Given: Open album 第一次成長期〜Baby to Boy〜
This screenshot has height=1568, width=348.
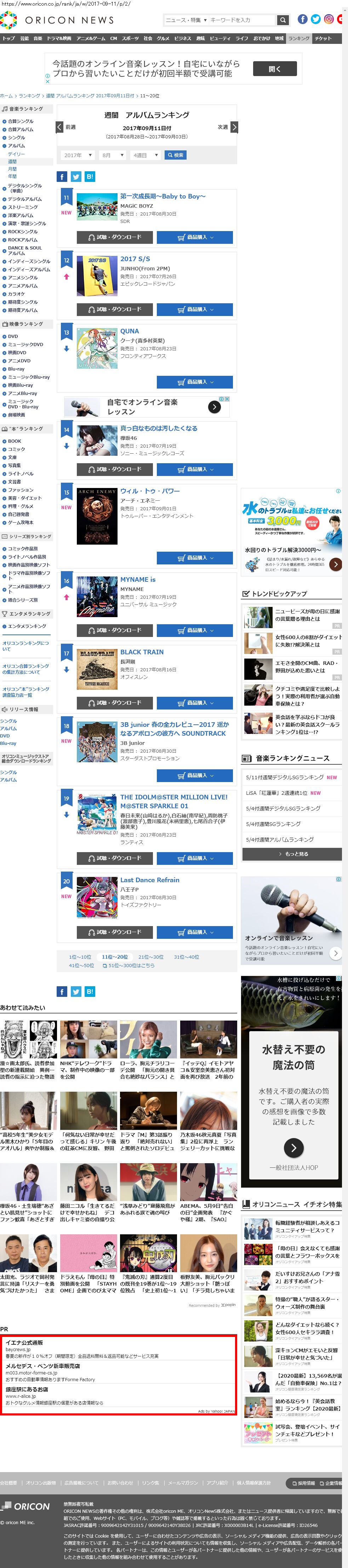Looking at the screenshot, I should click(x=163, y=197).
